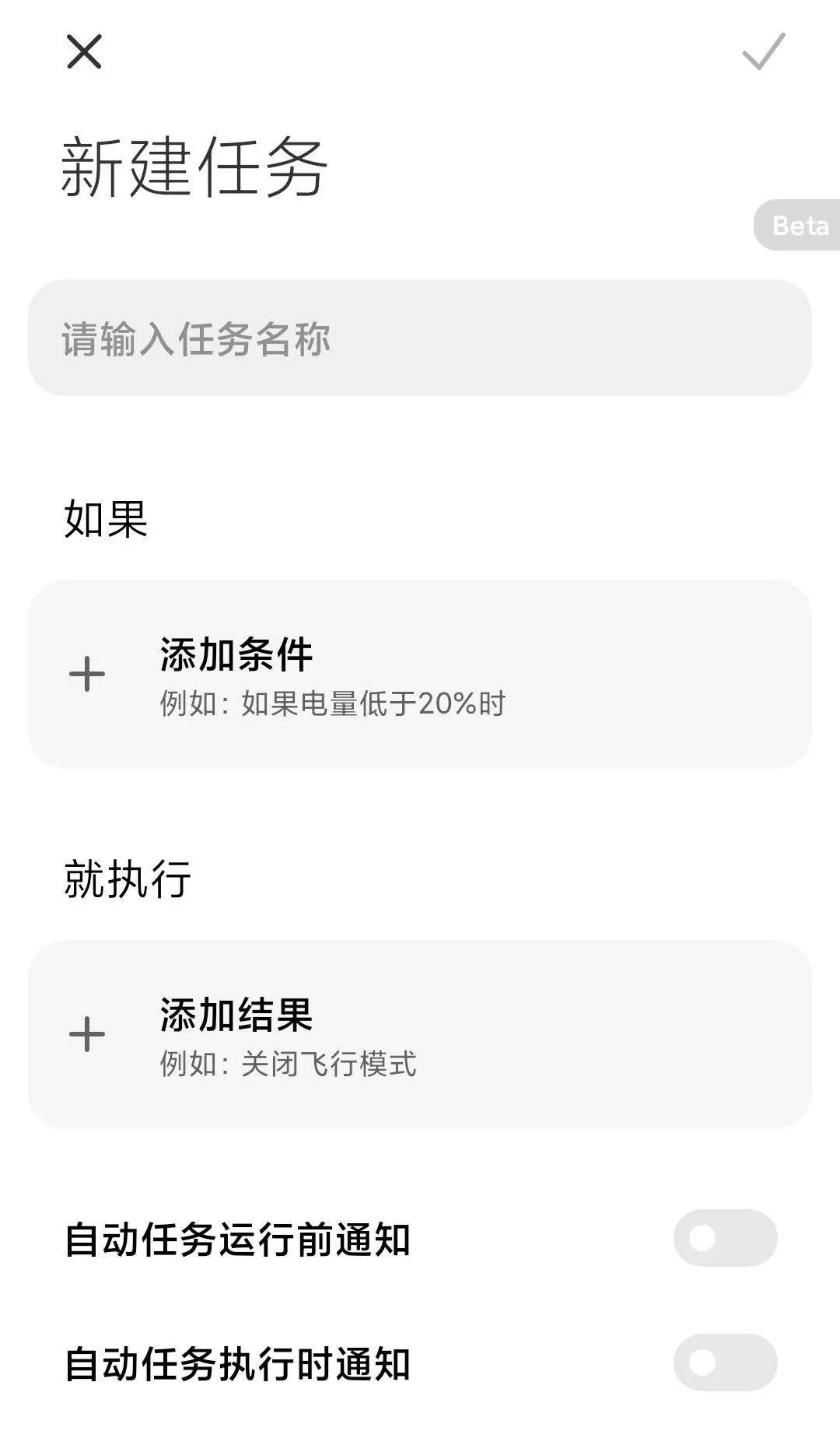Open 添加条件 to add a condition
Viewport: 840px width, 1438px height.
(x=420, y=674)
